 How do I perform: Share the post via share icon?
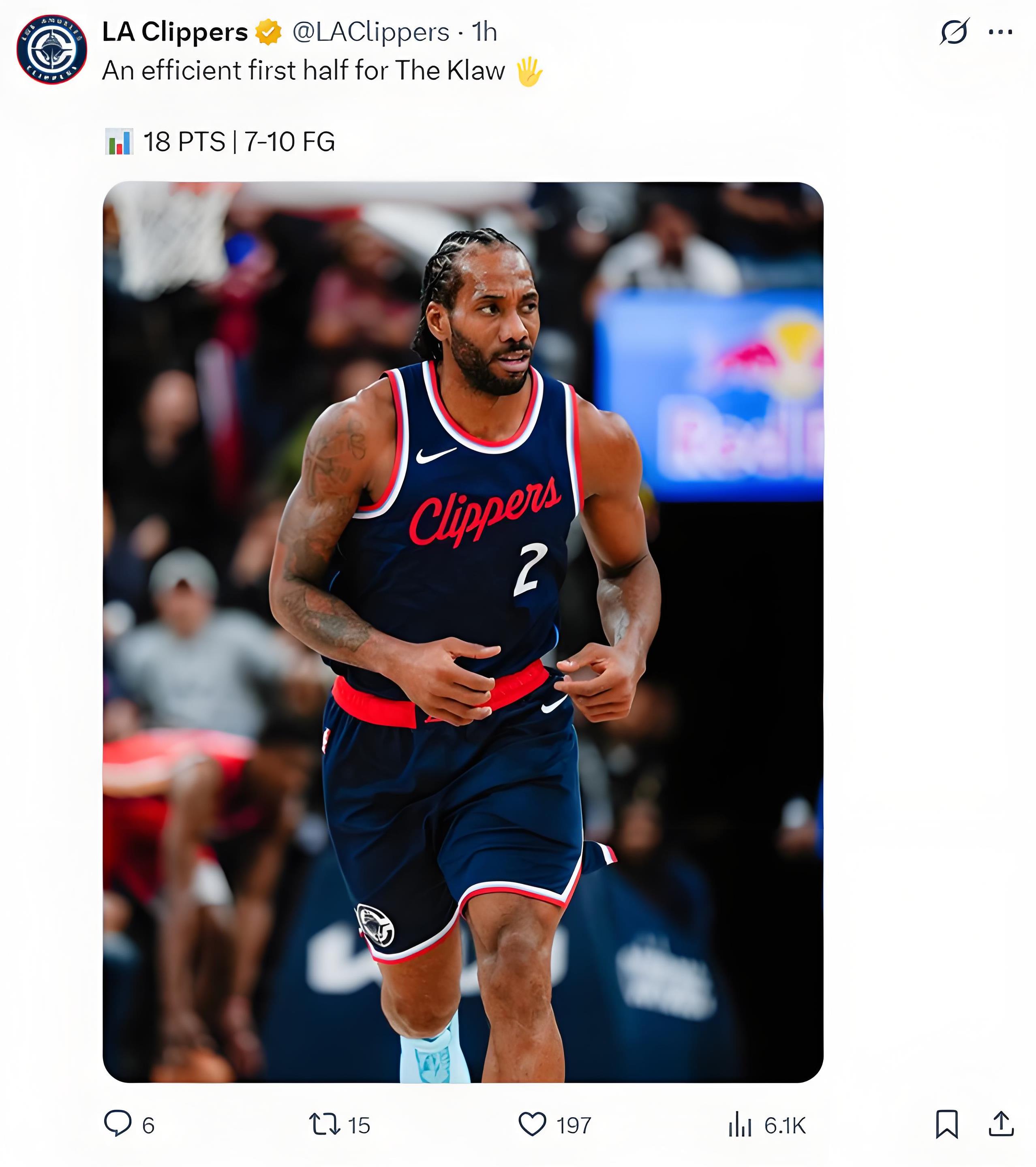pyautogui.click(x=1001, y=1124)
